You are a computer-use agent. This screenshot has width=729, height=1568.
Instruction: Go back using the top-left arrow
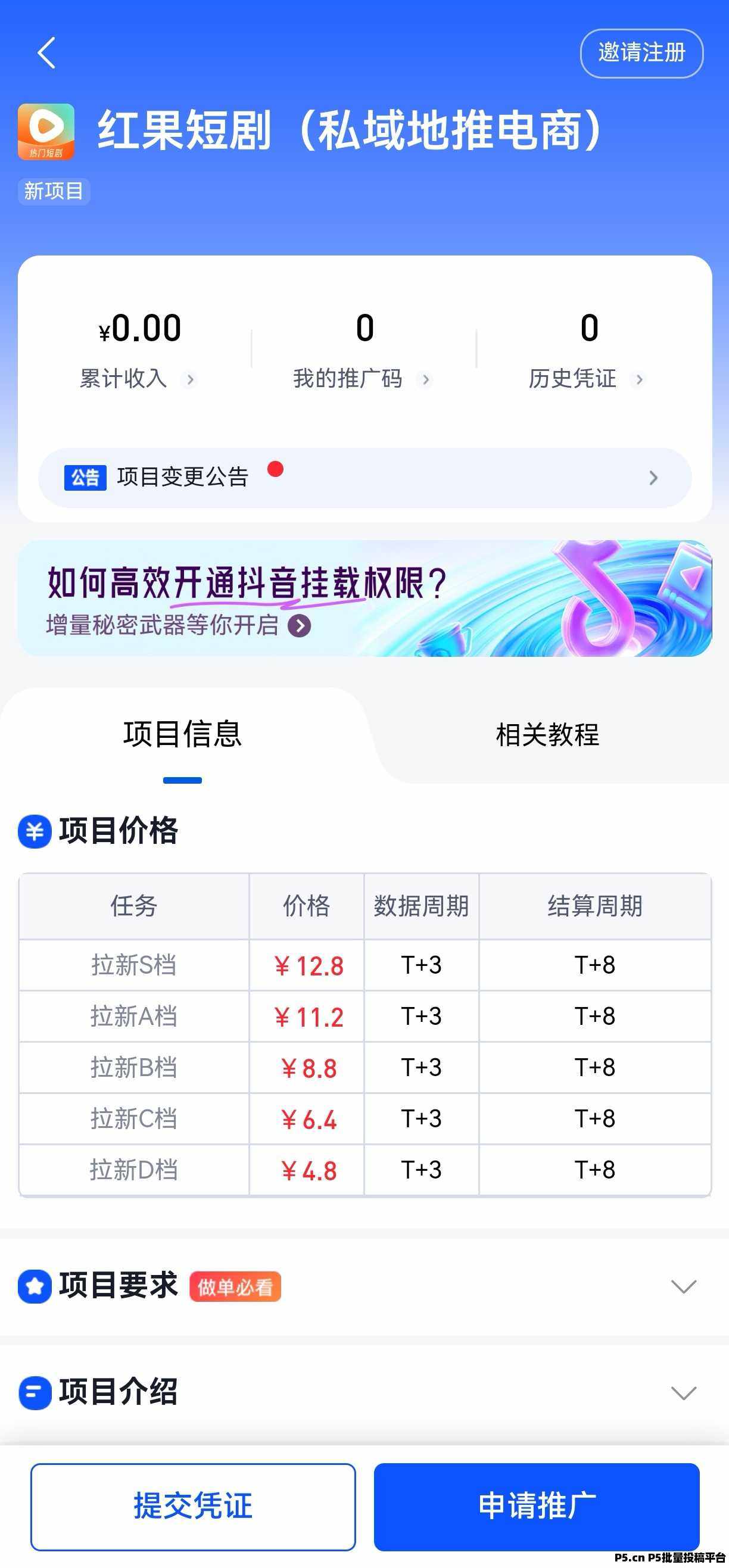tap(46, 53)
